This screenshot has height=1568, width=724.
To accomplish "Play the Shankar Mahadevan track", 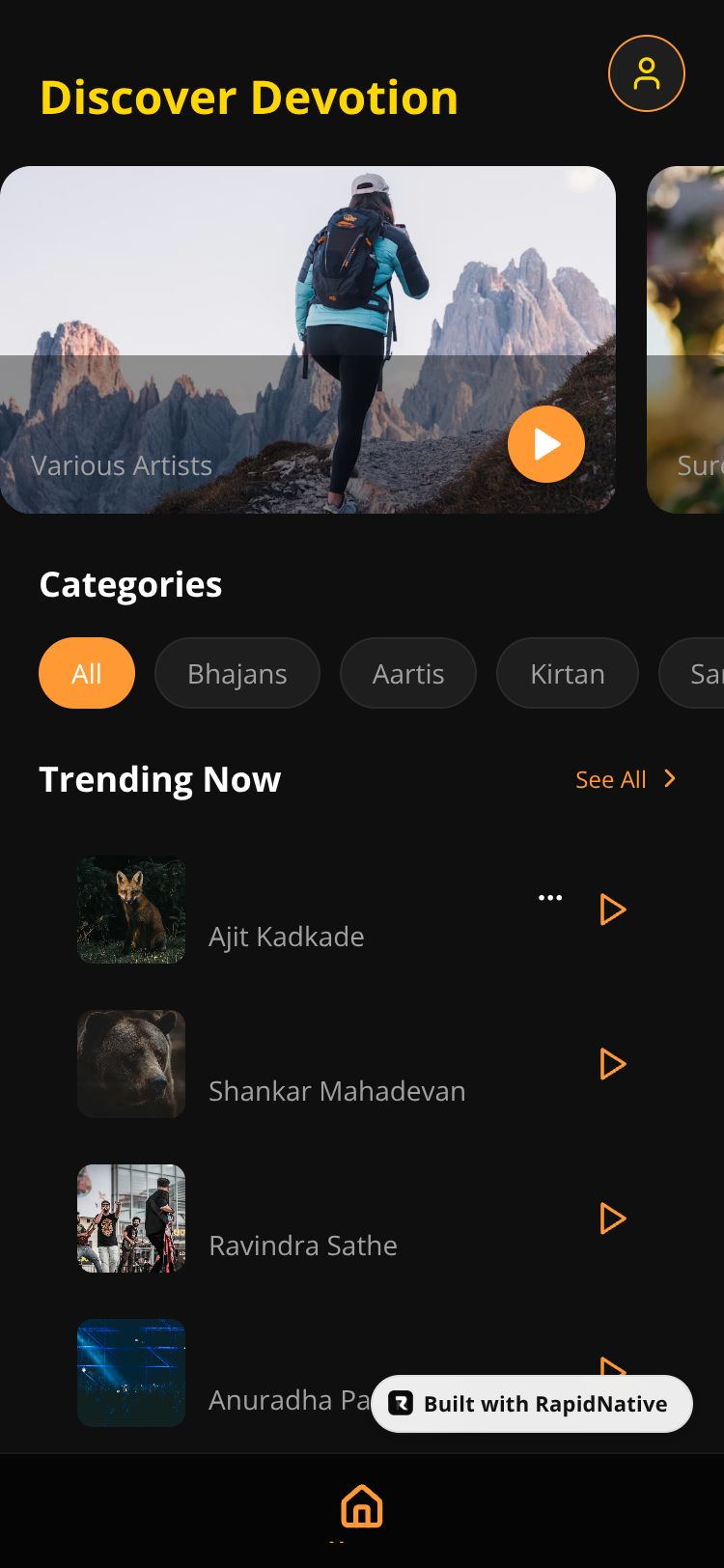I will tap(612, 1064).
